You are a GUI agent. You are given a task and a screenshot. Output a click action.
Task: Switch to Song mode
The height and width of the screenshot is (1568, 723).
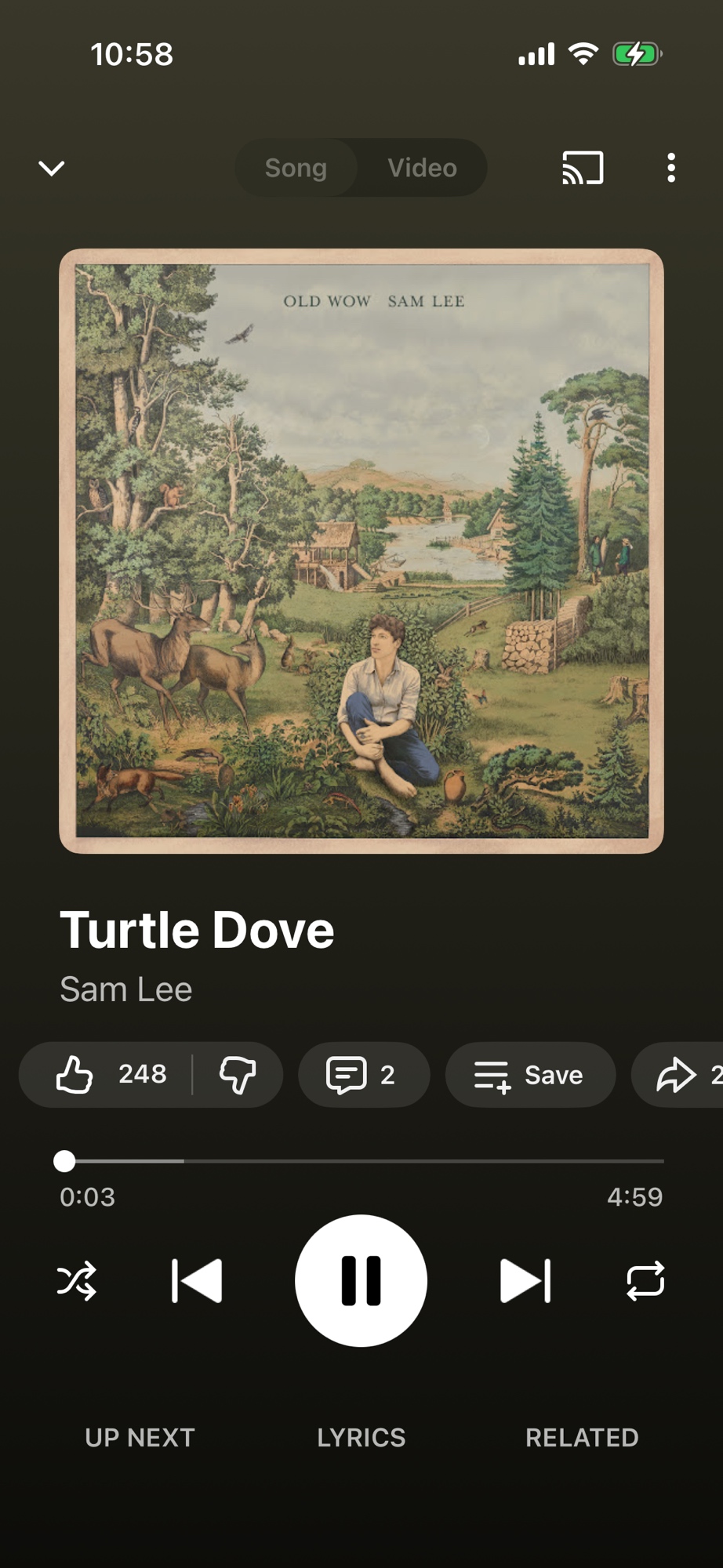point(296,168)
